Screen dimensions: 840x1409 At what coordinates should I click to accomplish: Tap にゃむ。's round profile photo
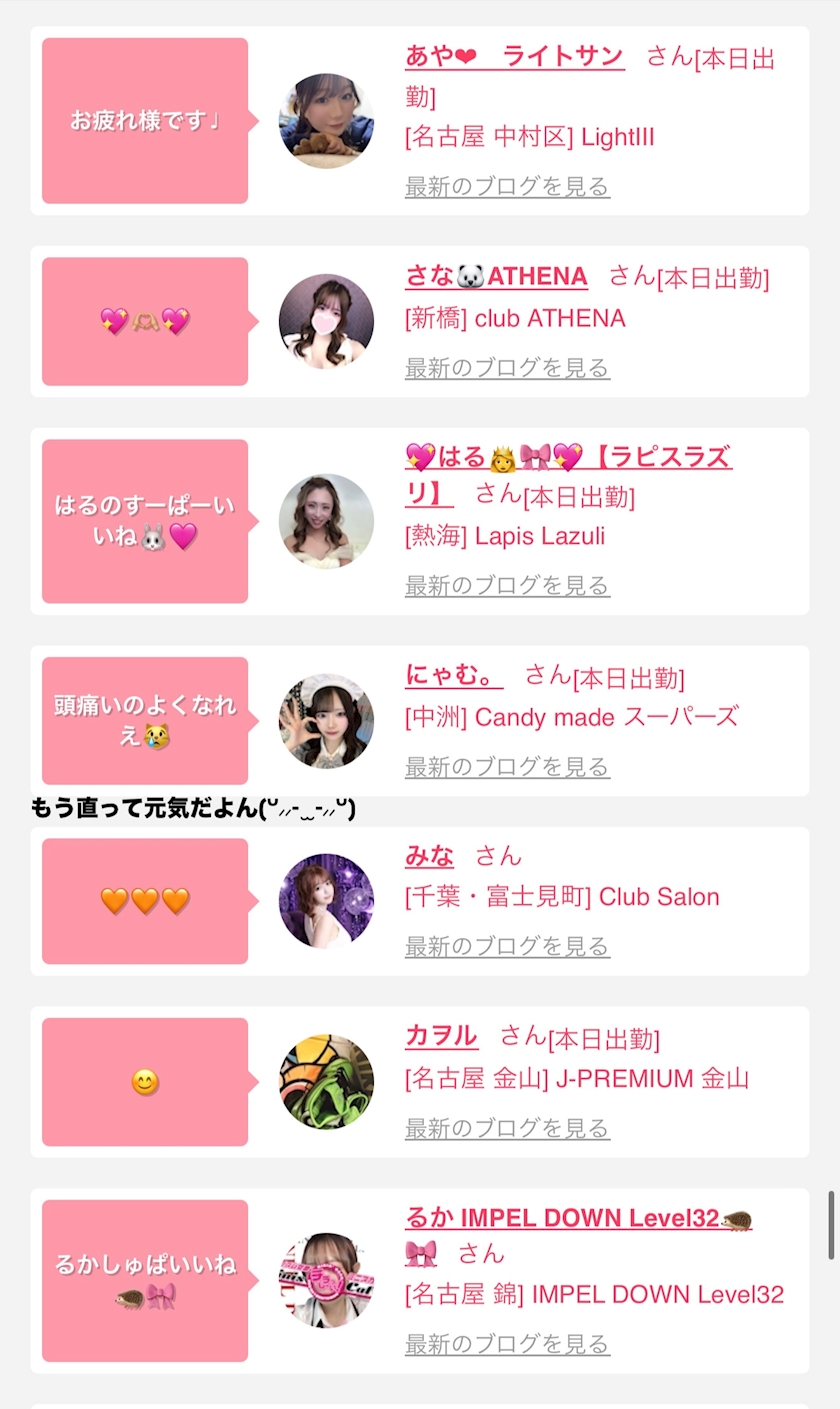pyautogui.click(x=326, y=720)
